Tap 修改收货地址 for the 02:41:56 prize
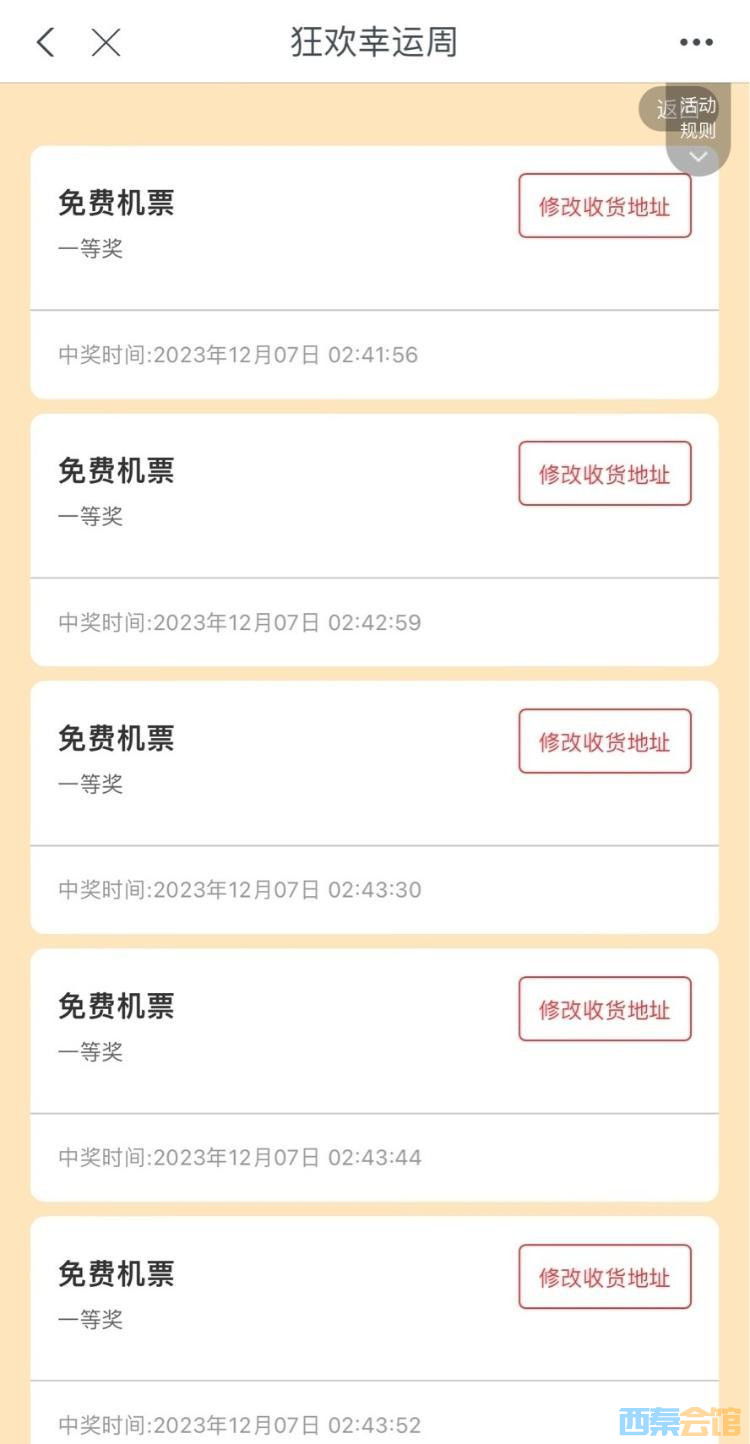Image resolution: width=750 pixels, height=1444 pixels. pos(604,206)
